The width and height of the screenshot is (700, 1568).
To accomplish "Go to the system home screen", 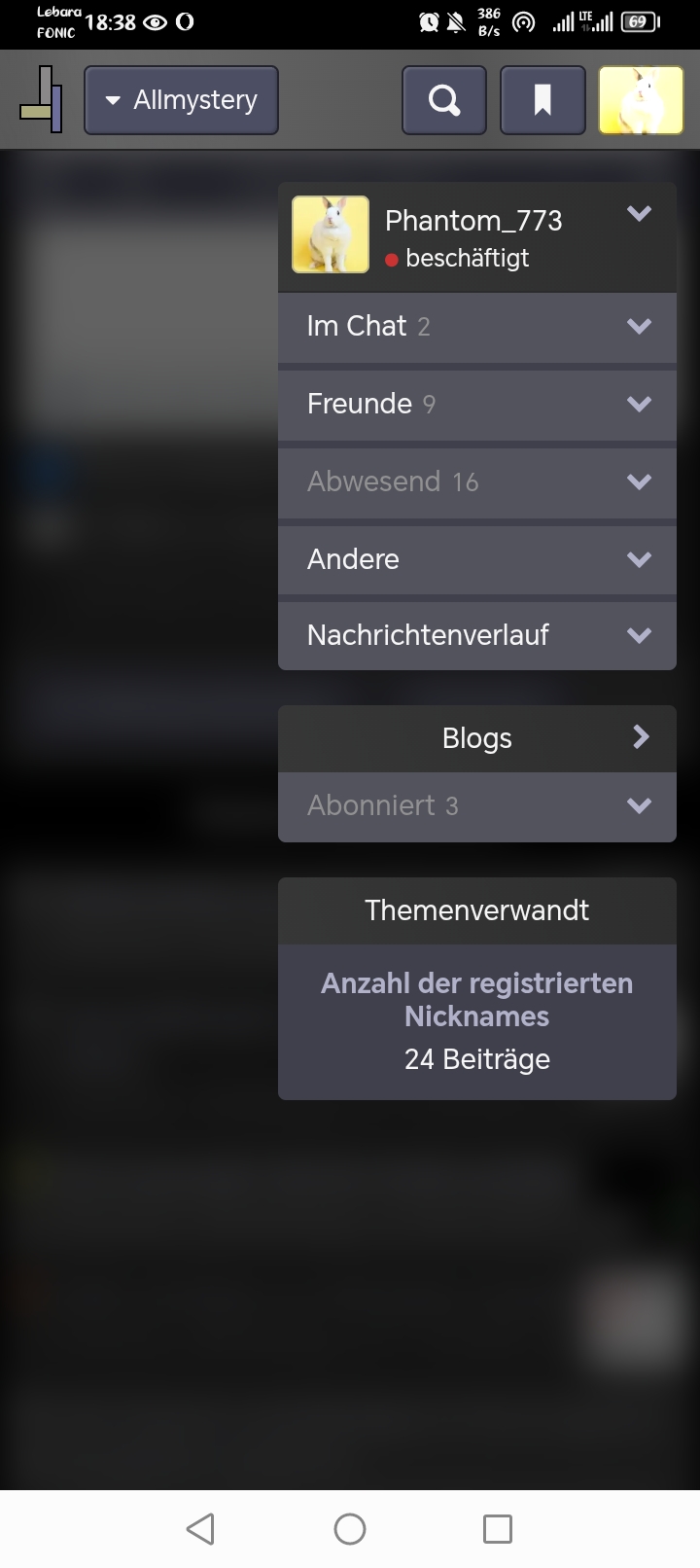I will (350, 1528).
